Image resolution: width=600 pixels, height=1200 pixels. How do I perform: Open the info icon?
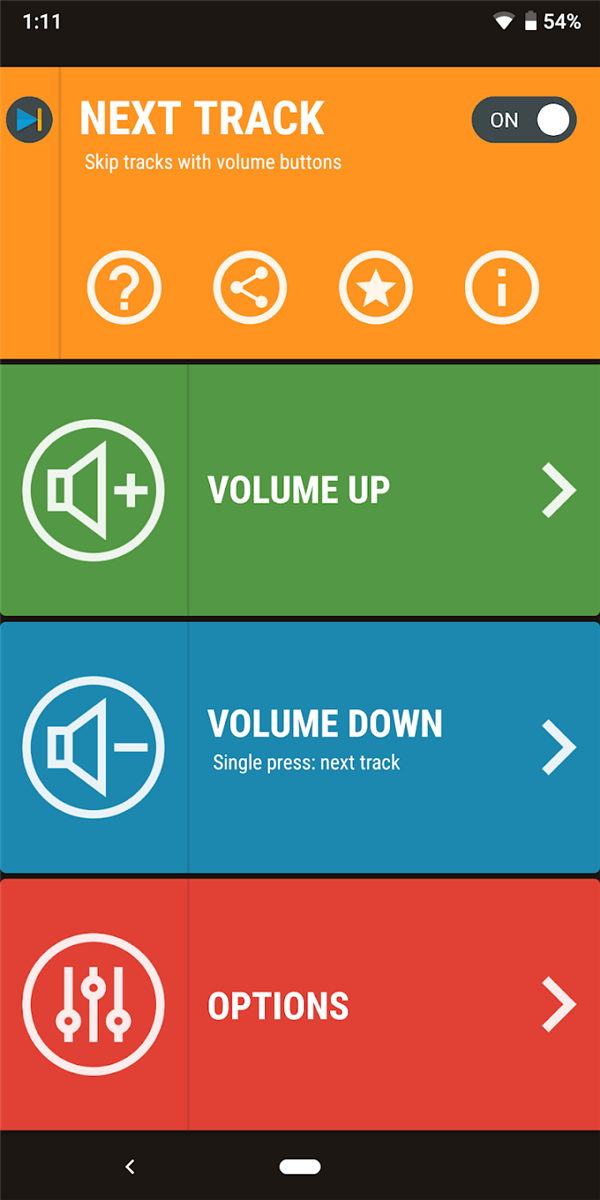[x=502, y=288]
